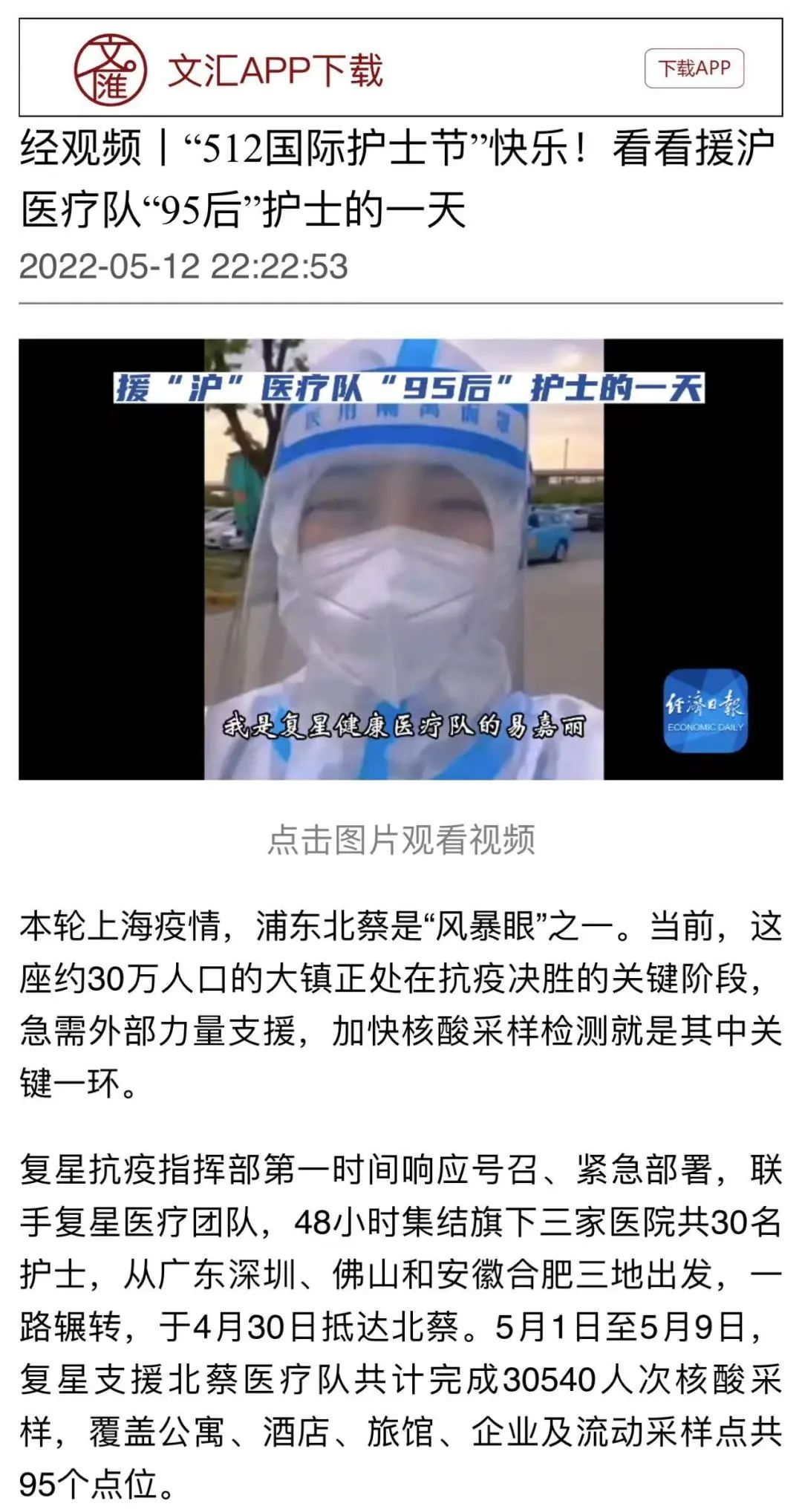Viewport: 802px width, 1512px height.
Task: Open the 文汇APP下载 banner
Action: [401, 68]
